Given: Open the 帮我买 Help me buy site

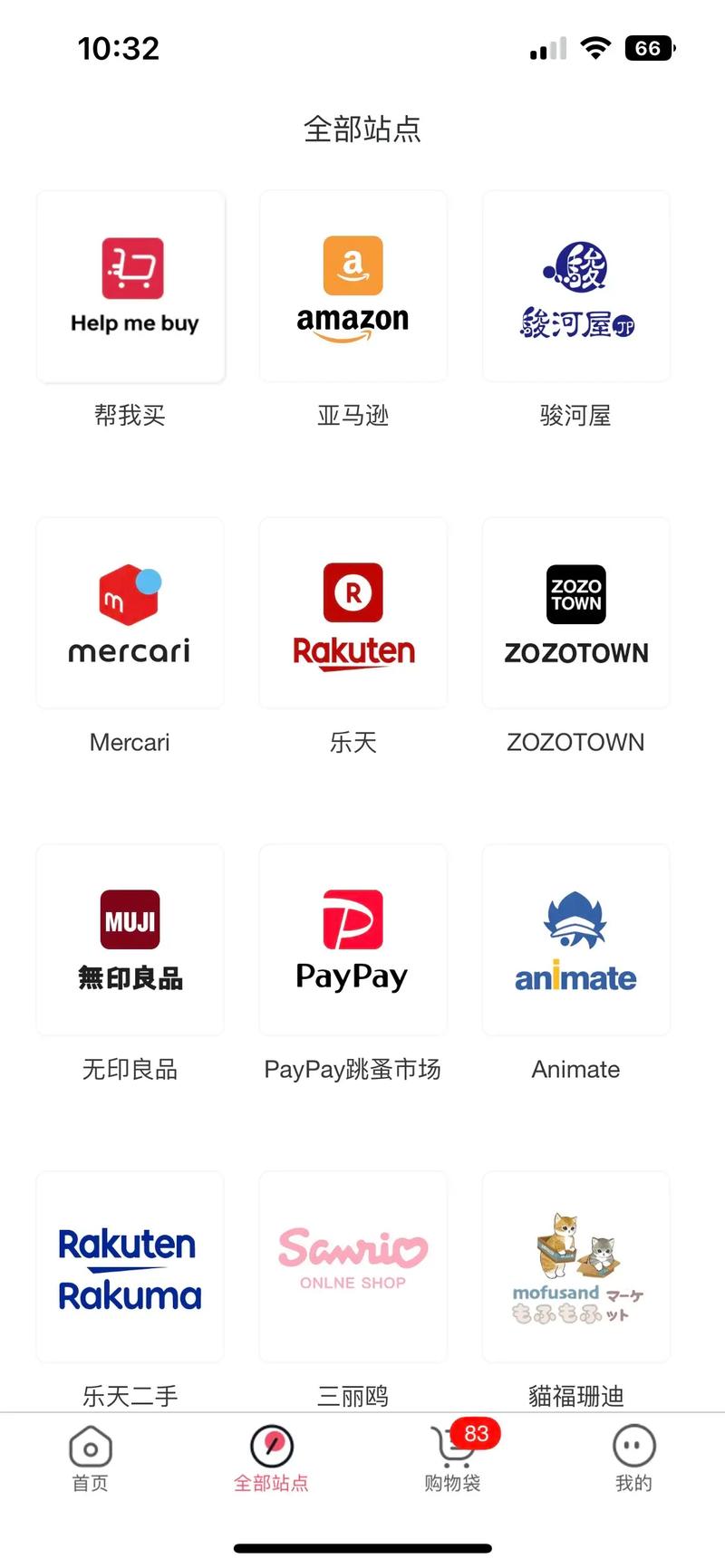Looking at the screenshot, I should pos(130,285).
